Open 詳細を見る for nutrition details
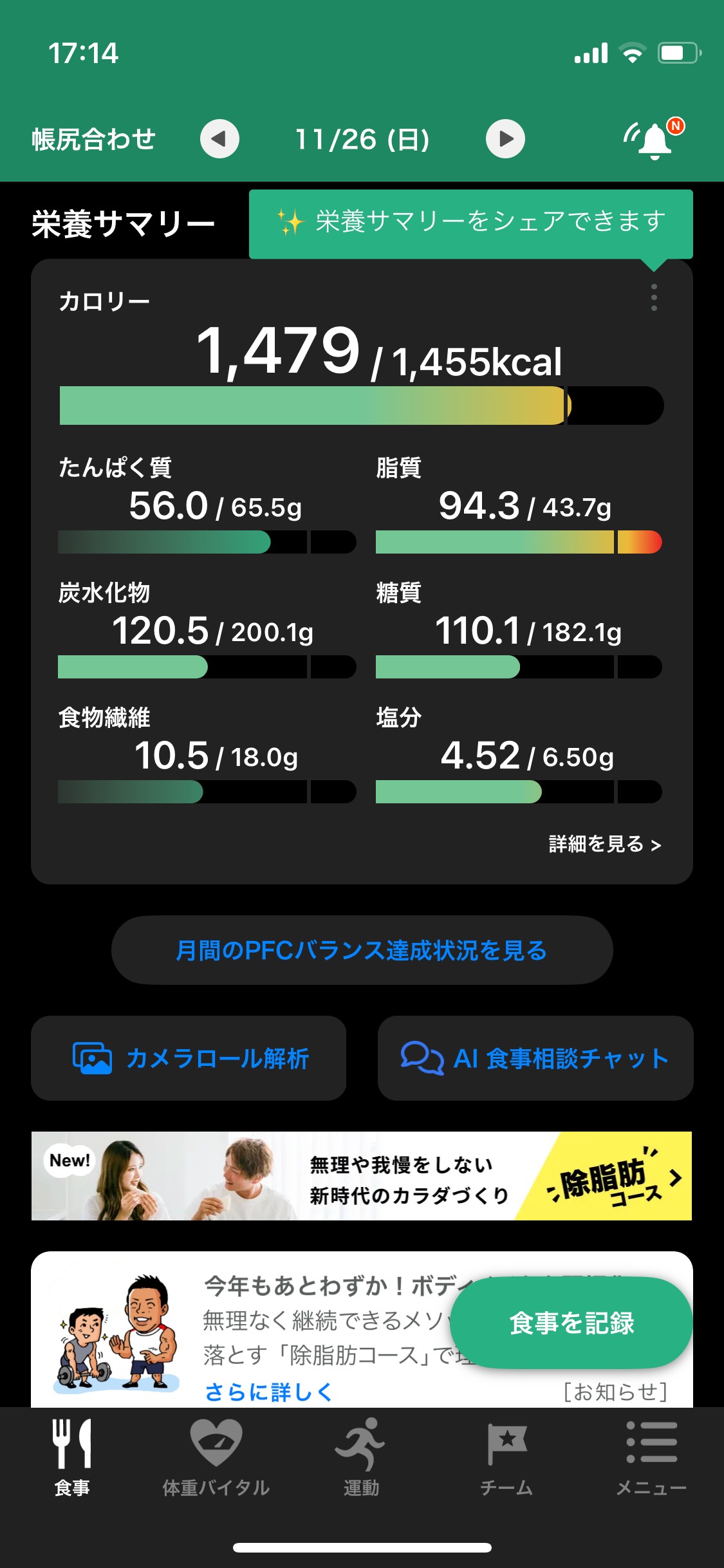 point(605,844)
